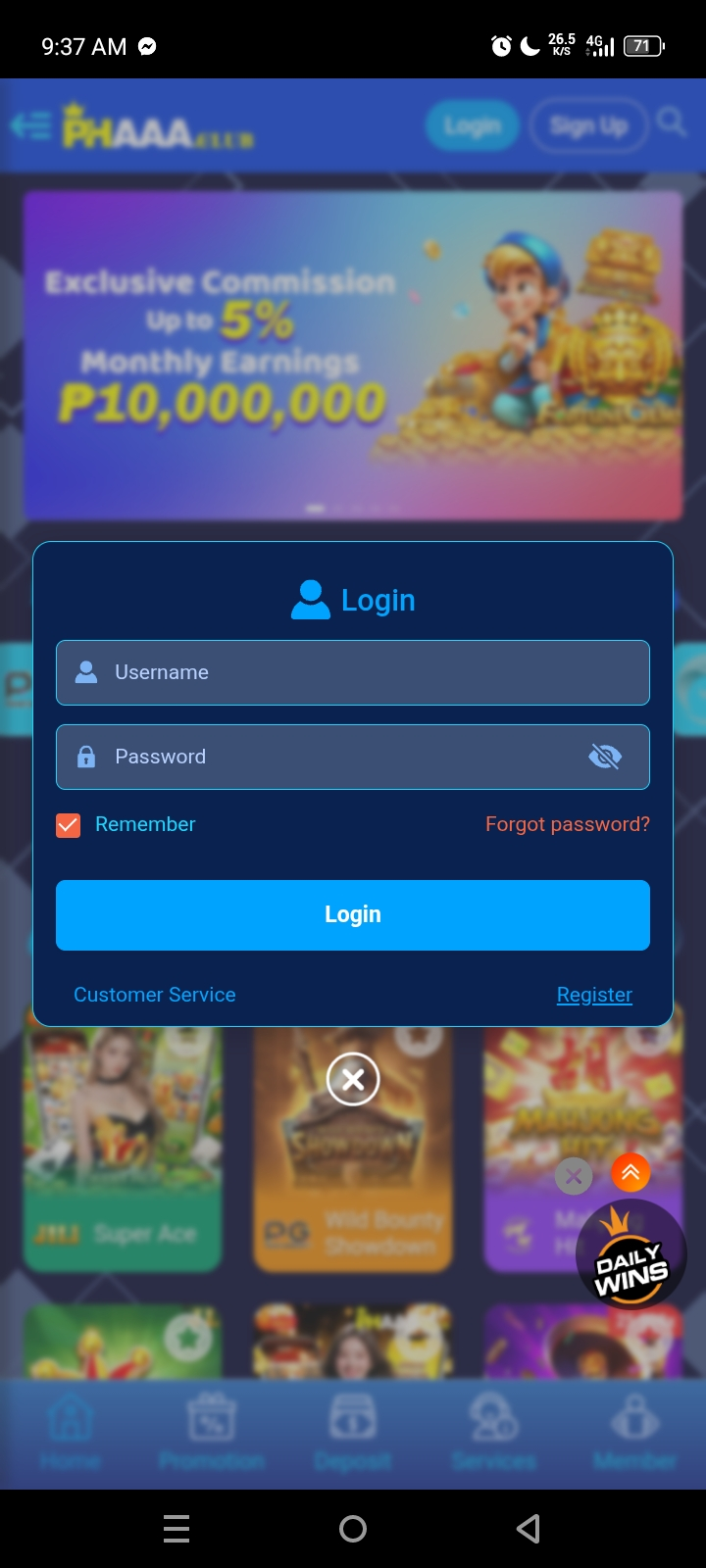Dismiss the Daily Wins floating widget
Image resolution: width=706 pixels, height=1568 pixels.
click(x=574, y=1175)
